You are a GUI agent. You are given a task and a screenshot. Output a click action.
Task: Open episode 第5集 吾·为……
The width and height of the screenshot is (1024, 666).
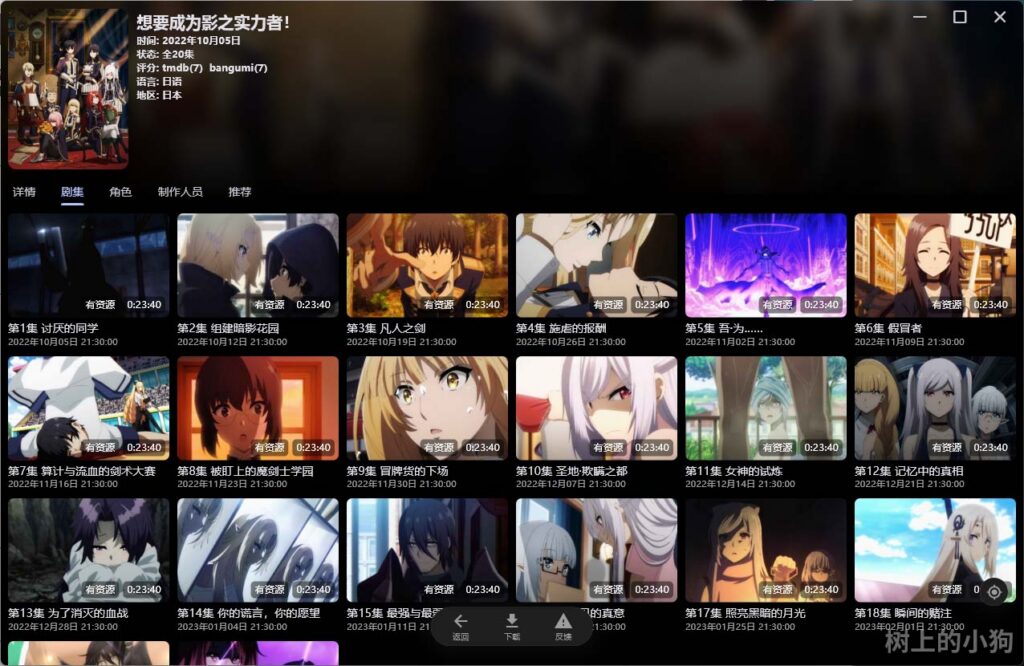tap(765, 265)
